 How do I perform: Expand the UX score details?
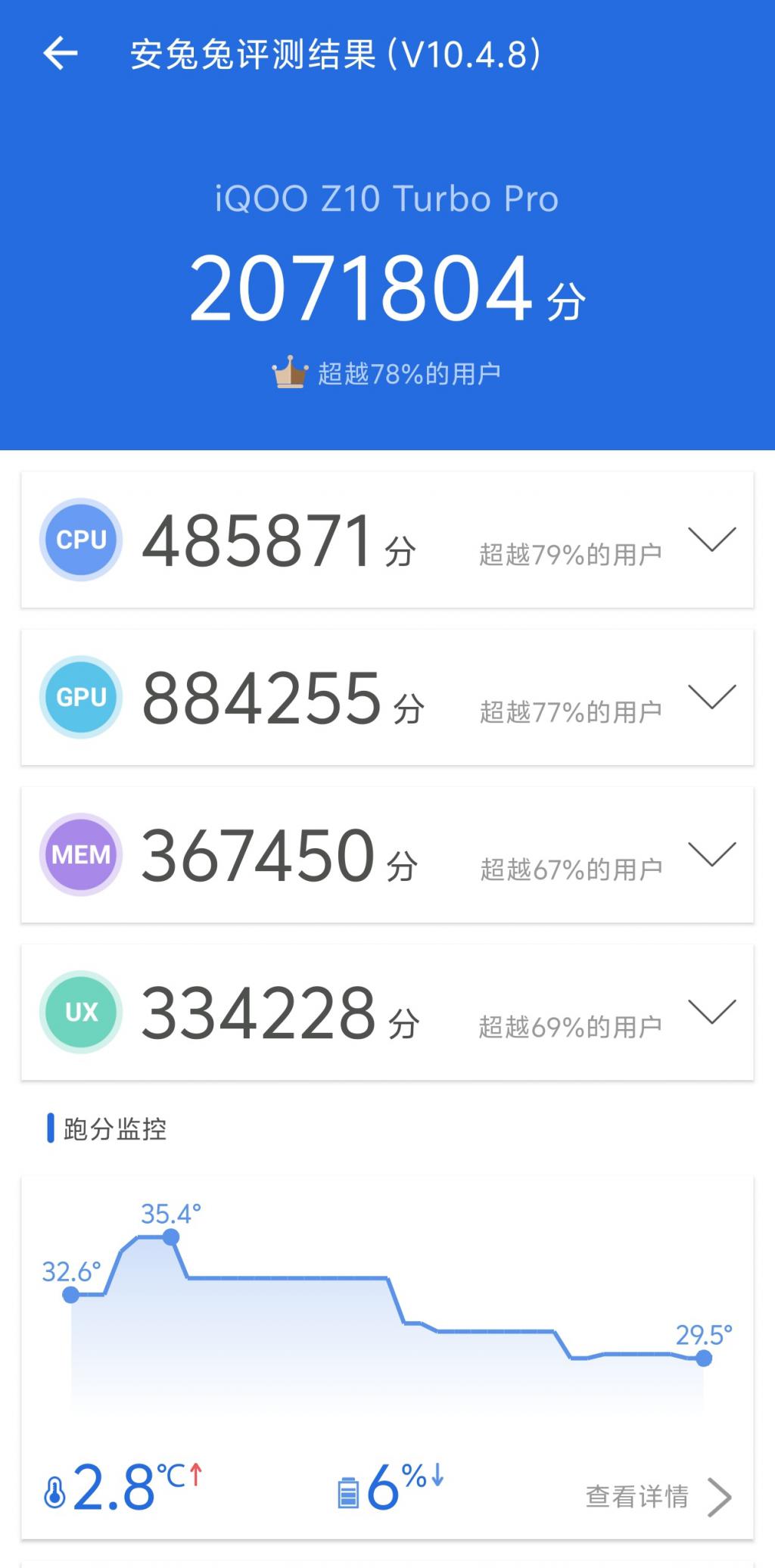click(711, 1011)
